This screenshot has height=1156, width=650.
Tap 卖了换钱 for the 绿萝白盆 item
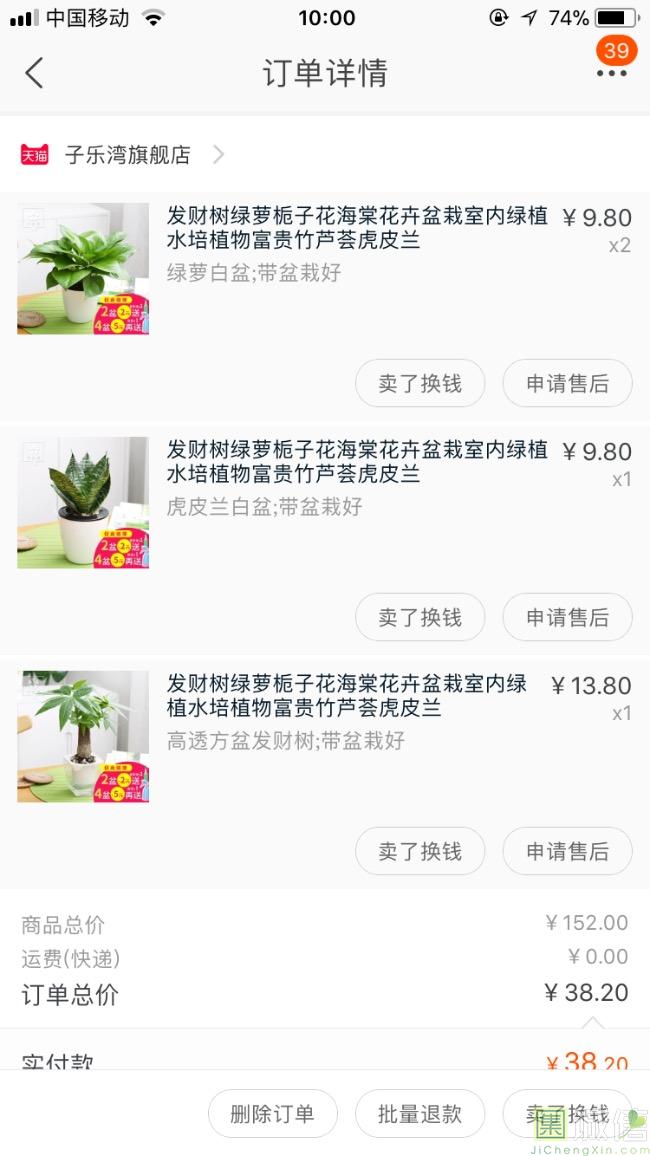click(x=420, y=384)
